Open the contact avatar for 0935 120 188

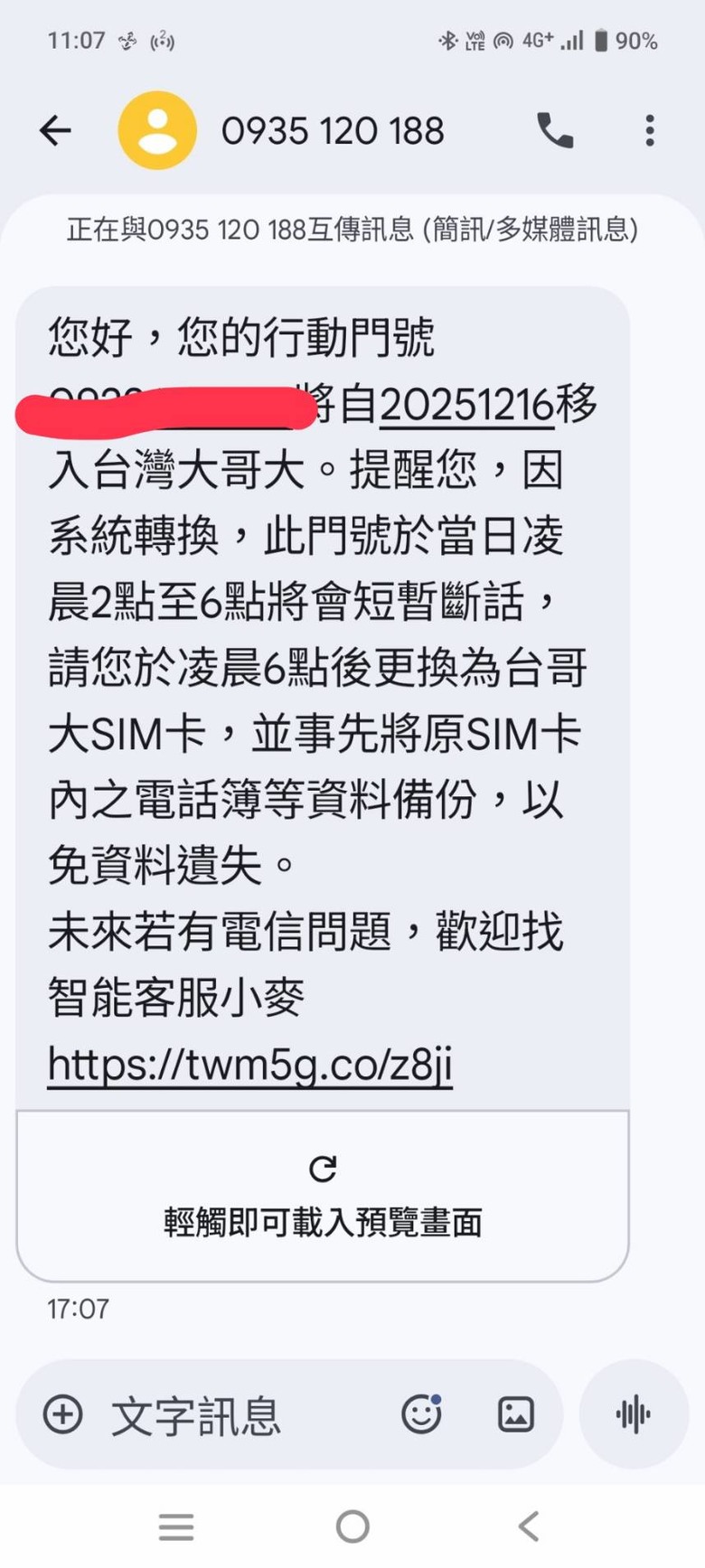(157, 131)
